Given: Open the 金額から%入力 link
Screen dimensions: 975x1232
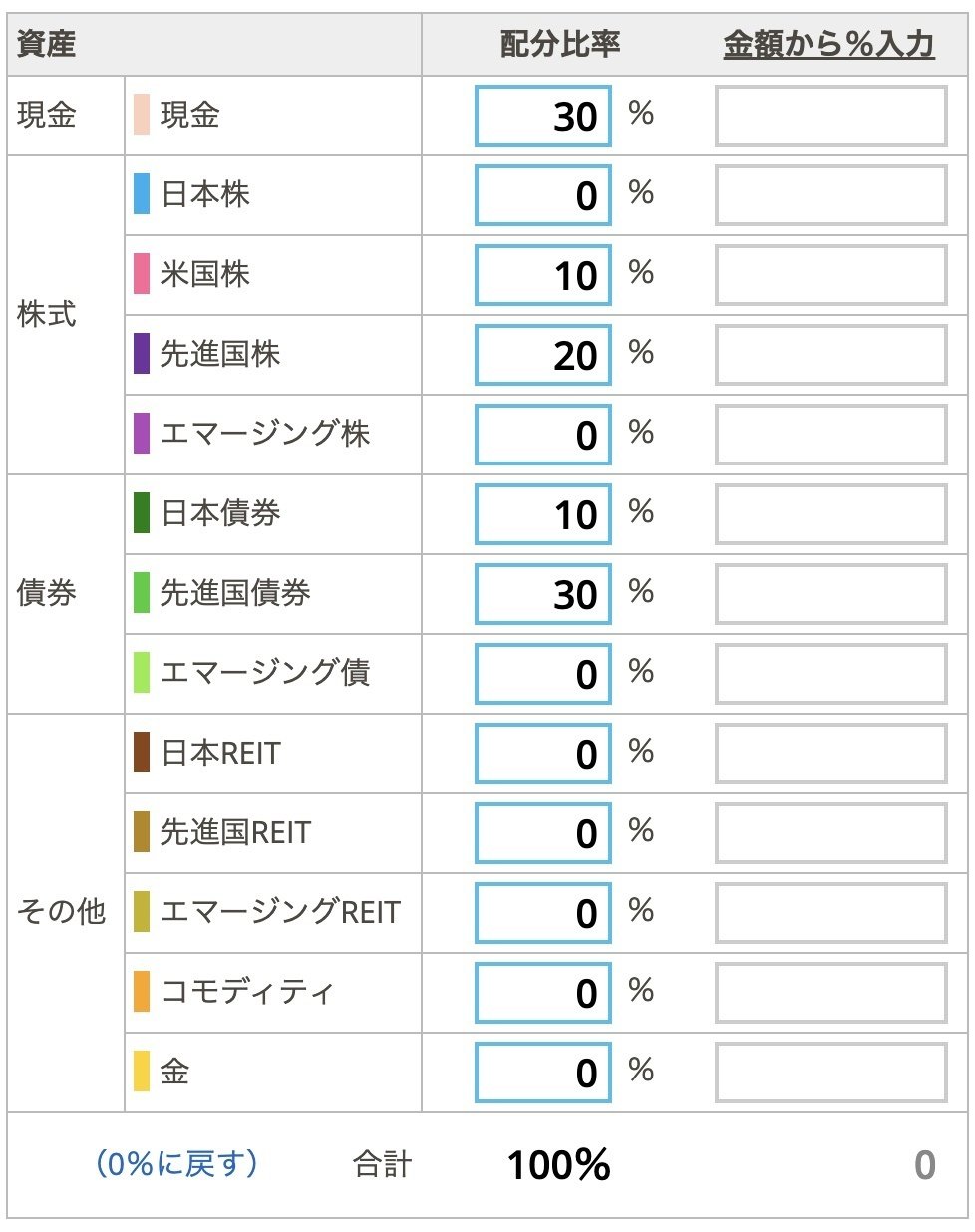Looking at the screenshot, I should pyautogui.click(x=830, y=42).
